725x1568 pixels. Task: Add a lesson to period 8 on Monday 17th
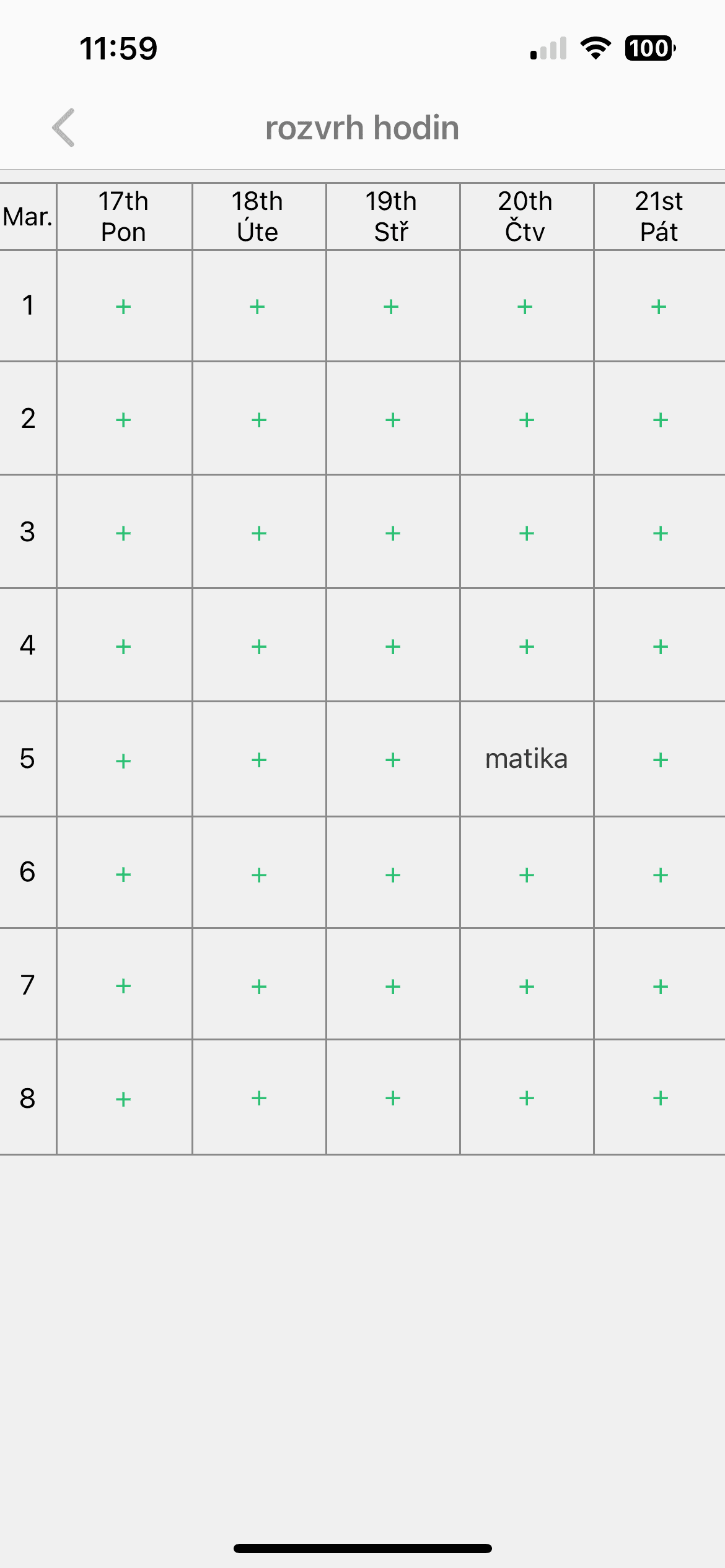[123, 1099]
